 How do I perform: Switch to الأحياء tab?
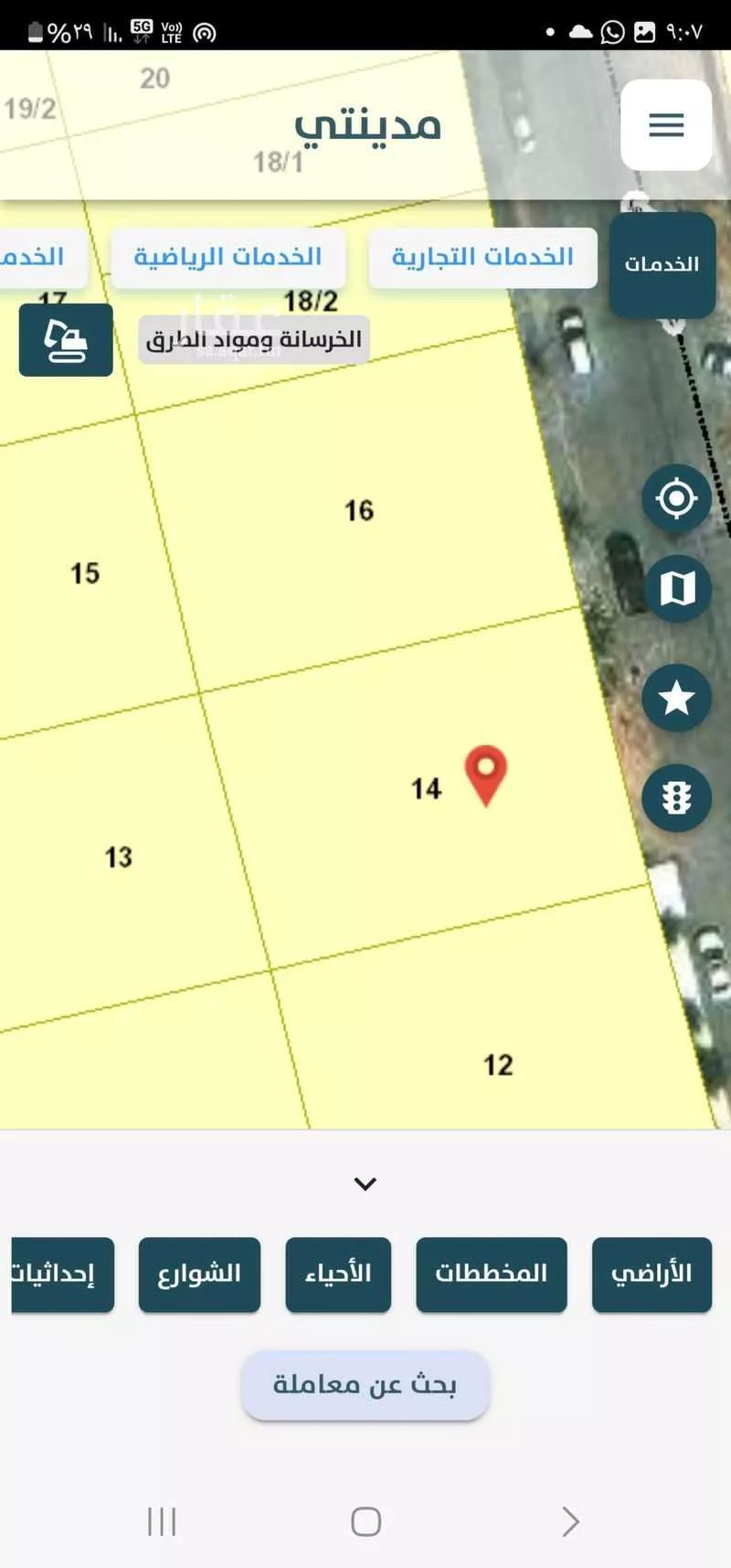338,1275
